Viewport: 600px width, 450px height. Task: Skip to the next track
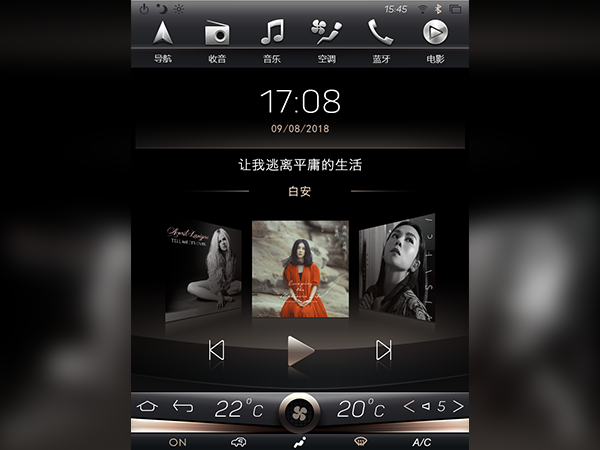click(x=383, y=350)
